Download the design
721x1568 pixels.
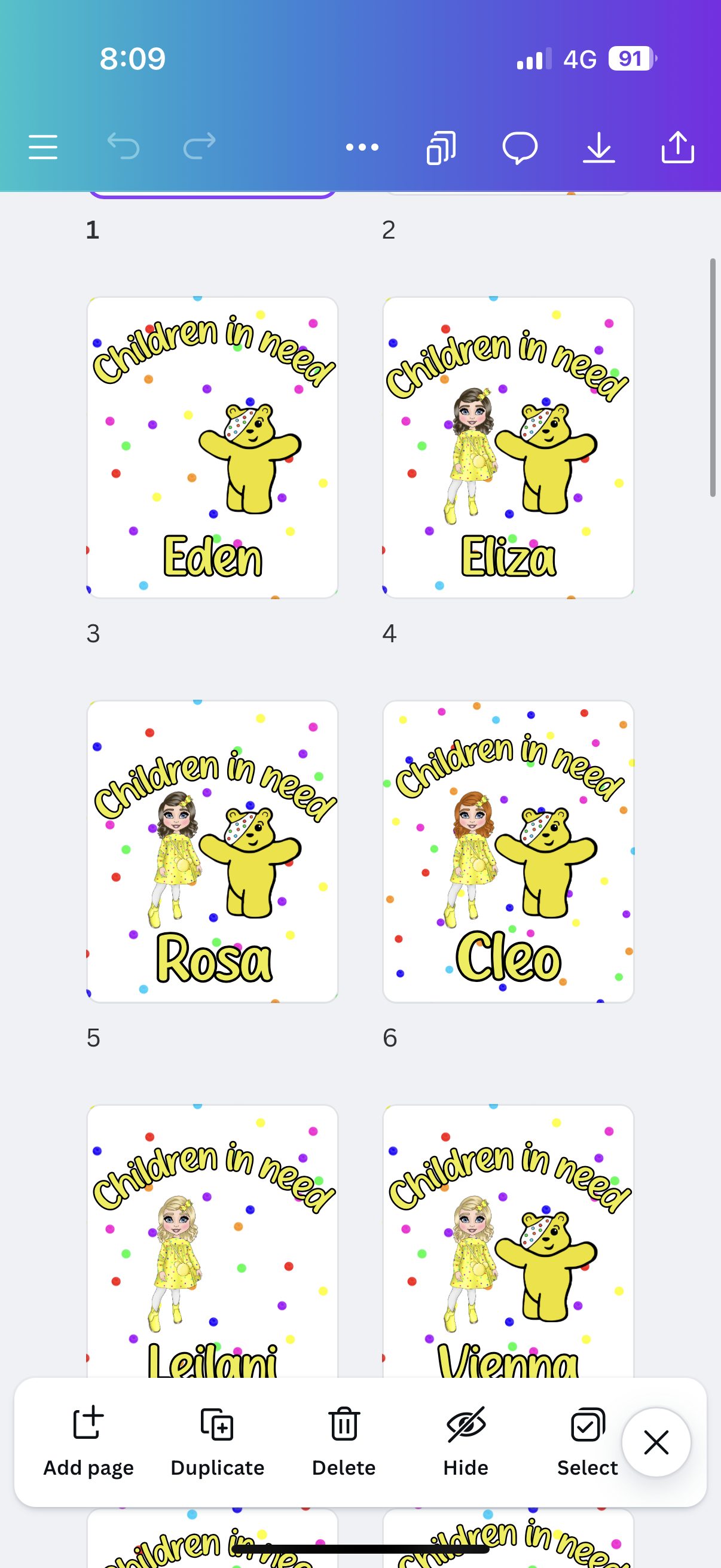coord(598,148)
